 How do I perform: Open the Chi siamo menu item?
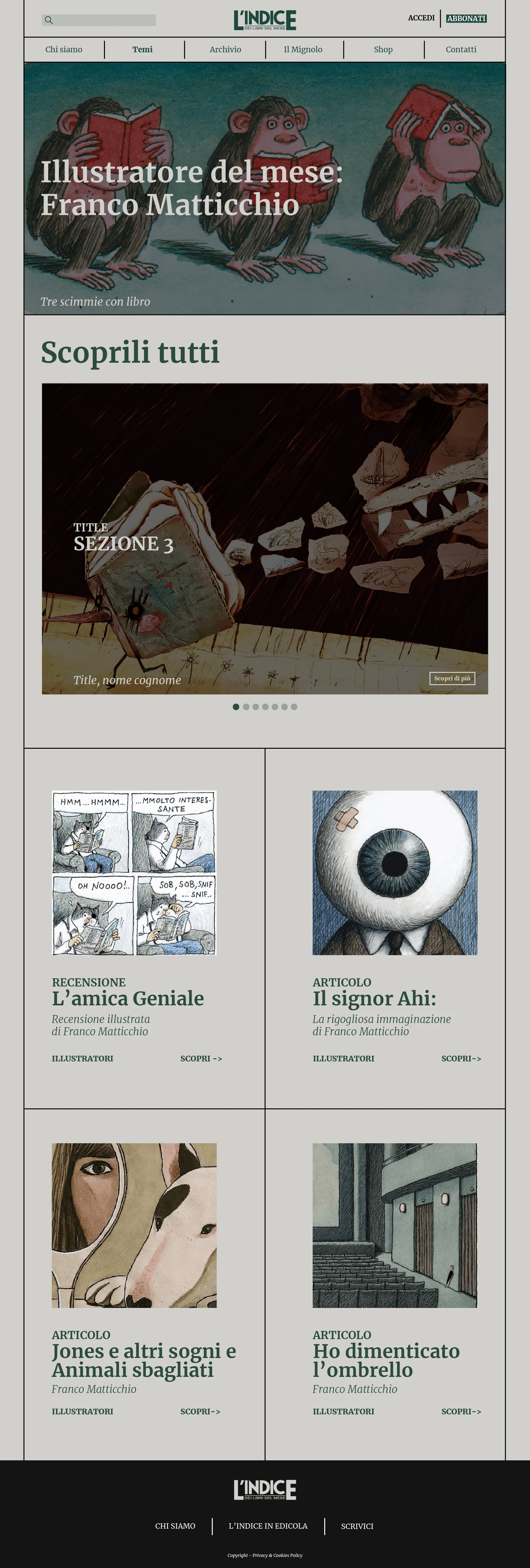point(64,49)
